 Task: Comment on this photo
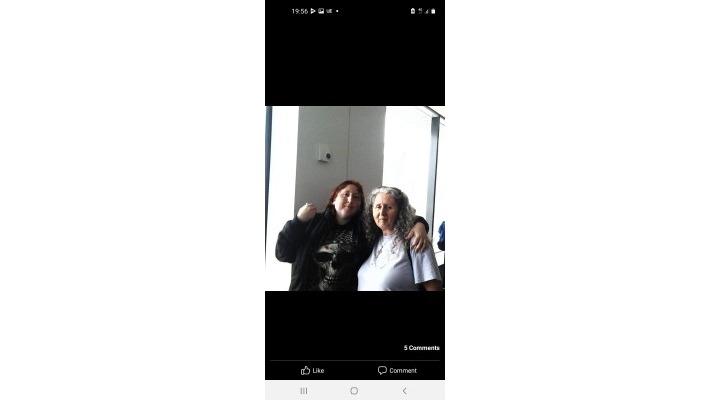(x=397, y=370)
